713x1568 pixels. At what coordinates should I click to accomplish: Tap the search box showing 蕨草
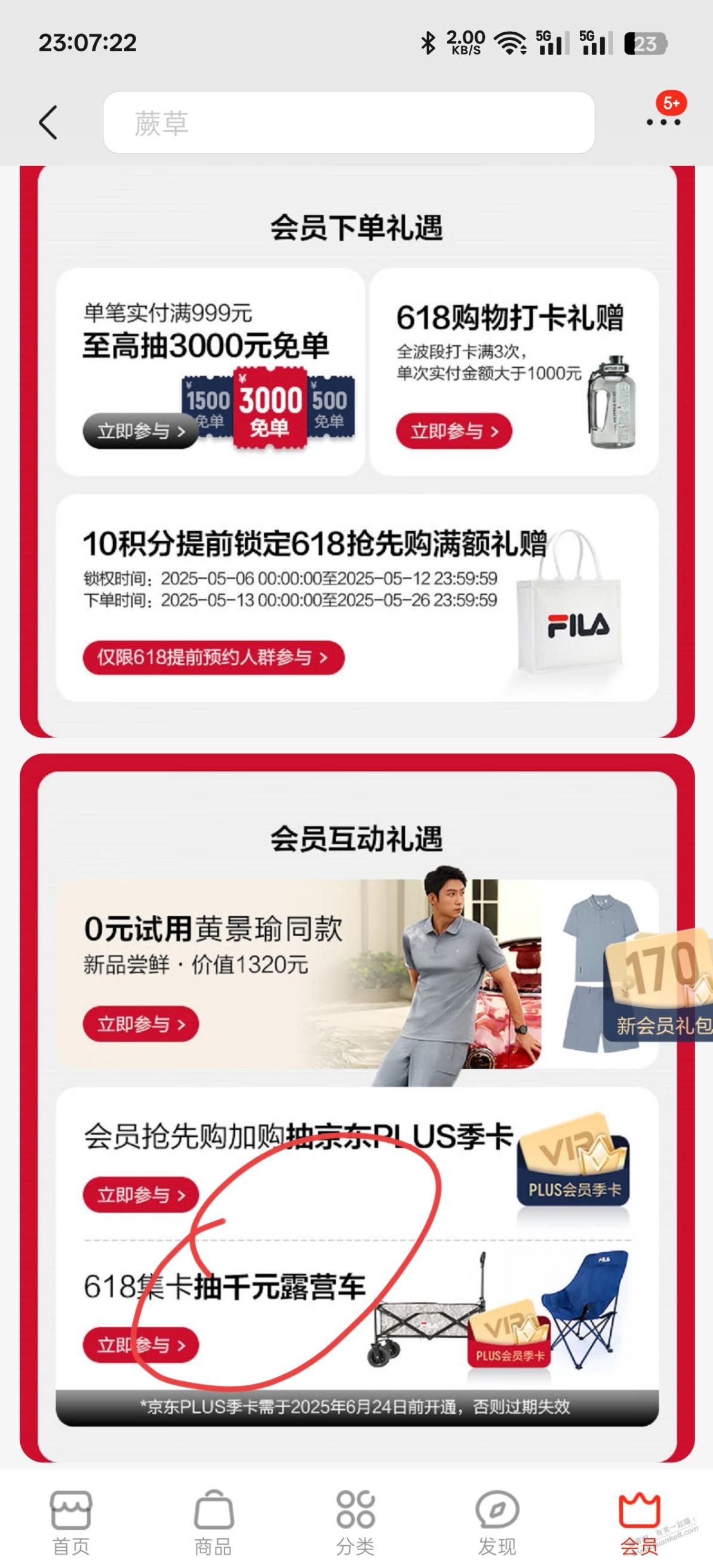[x=348, y=122]
